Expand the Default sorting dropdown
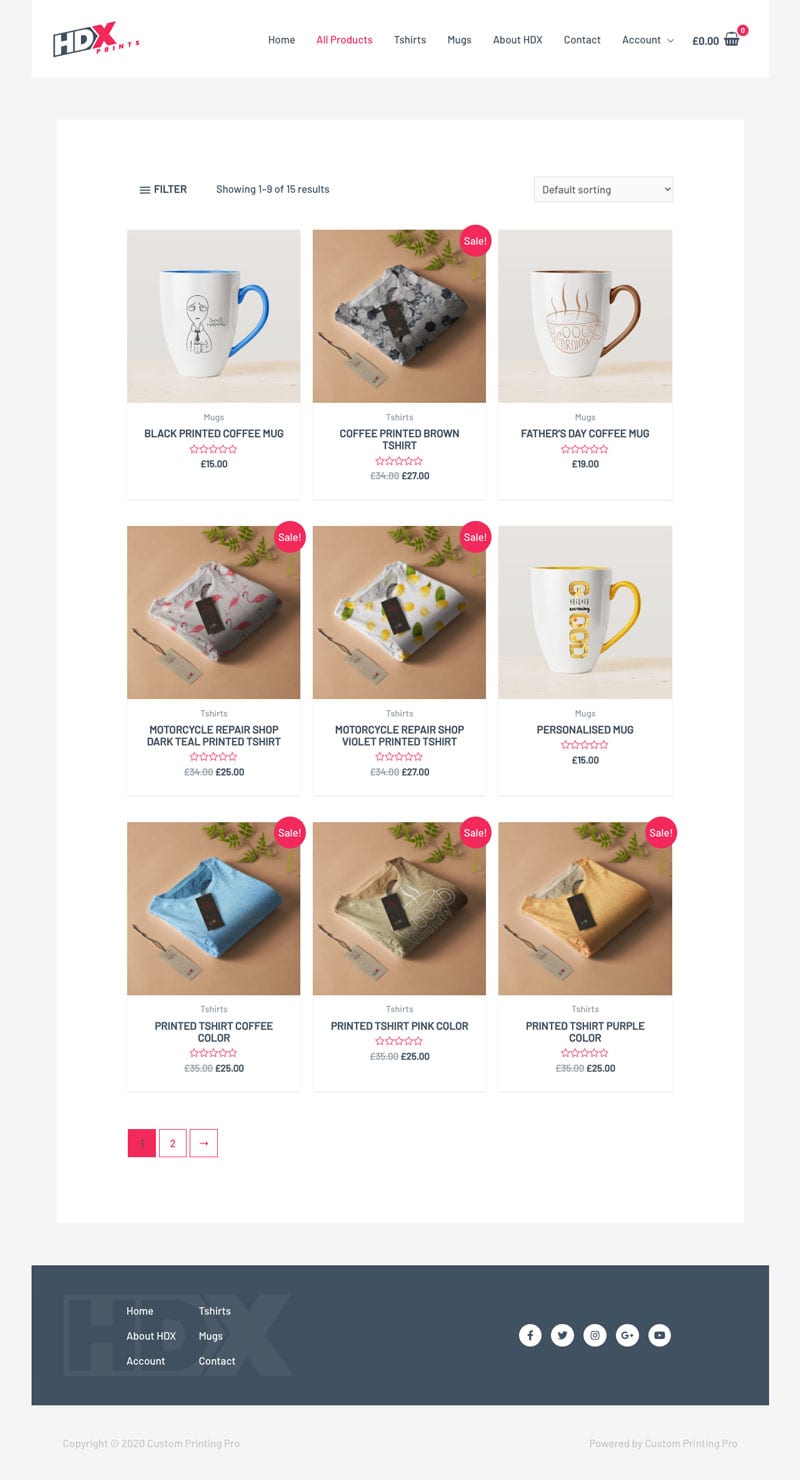This screenshot has width=800, height=1480. tap(603, 189)
